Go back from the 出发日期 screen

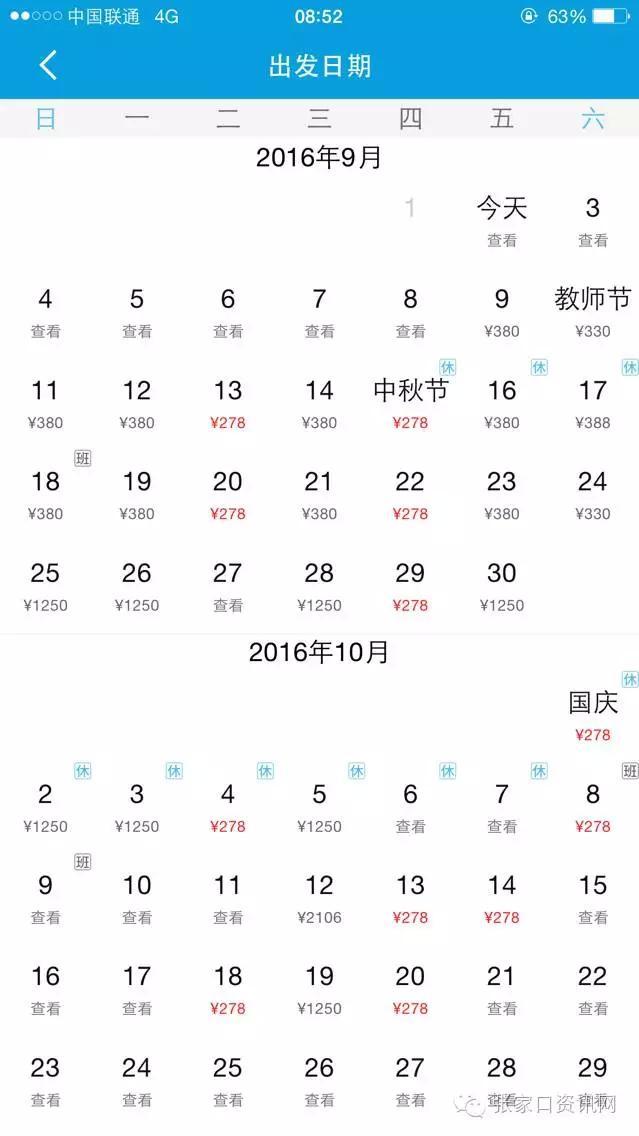(48, 65)
